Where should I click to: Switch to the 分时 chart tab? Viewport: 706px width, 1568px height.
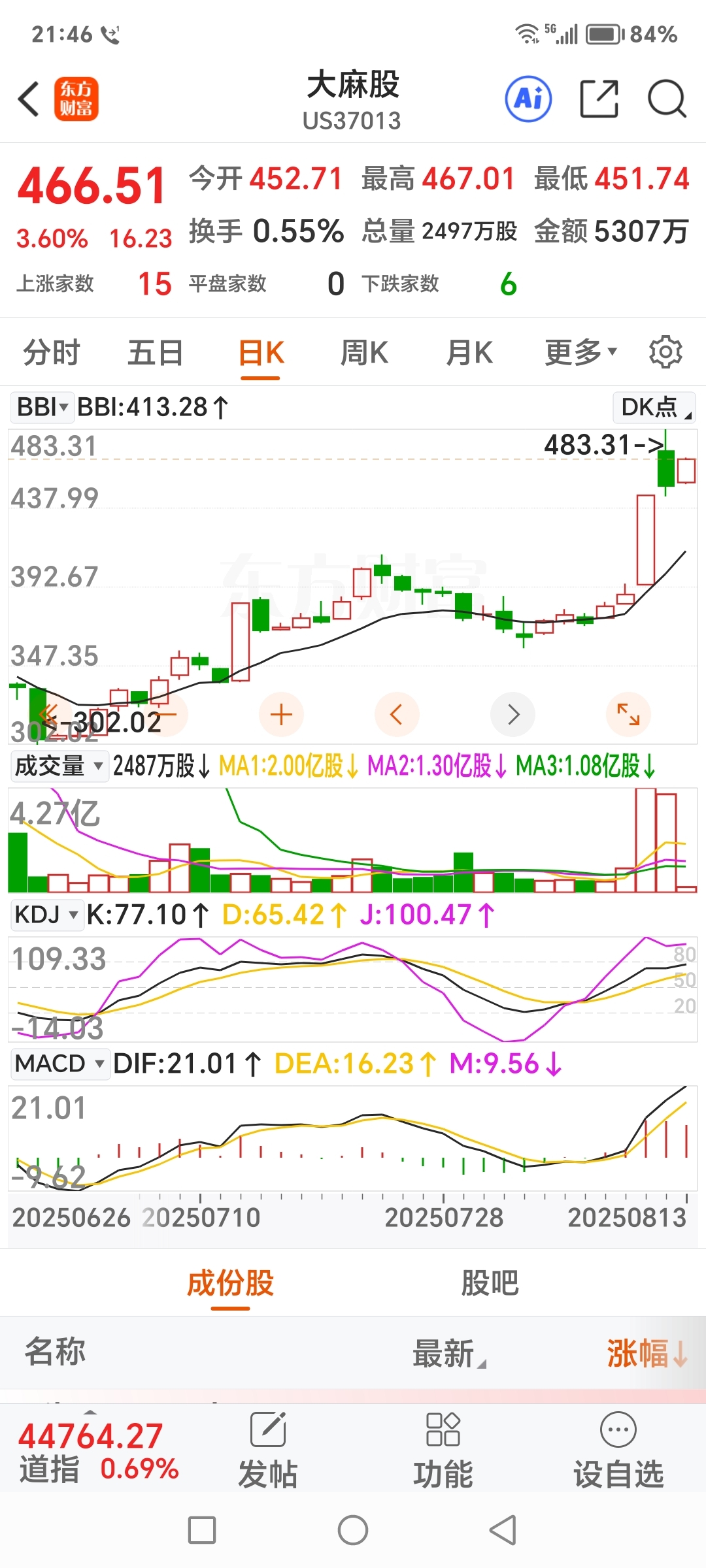click(x=52, y=353)
